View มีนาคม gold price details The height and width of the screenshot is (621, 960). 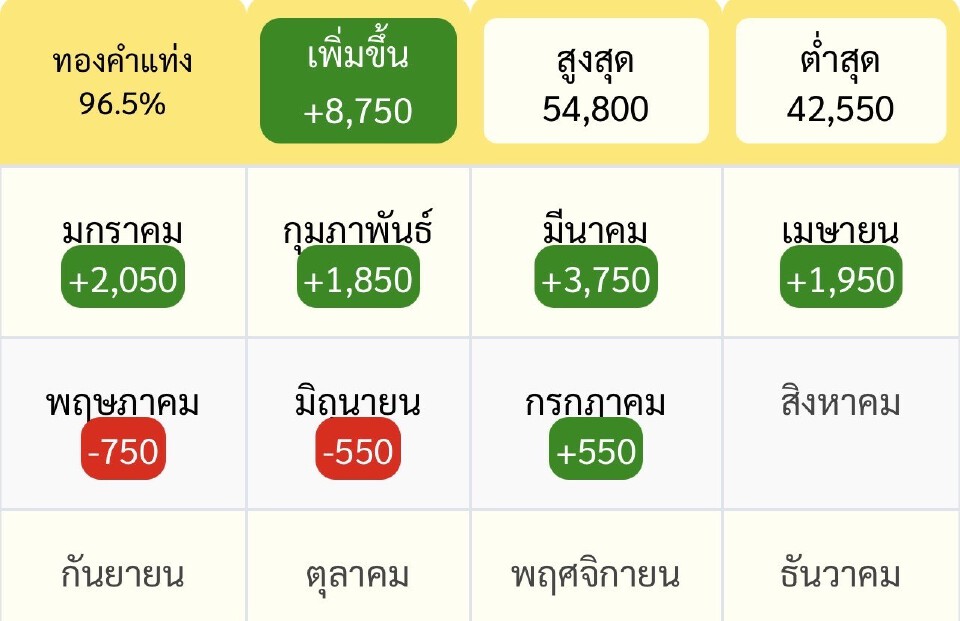click(596, 254)
